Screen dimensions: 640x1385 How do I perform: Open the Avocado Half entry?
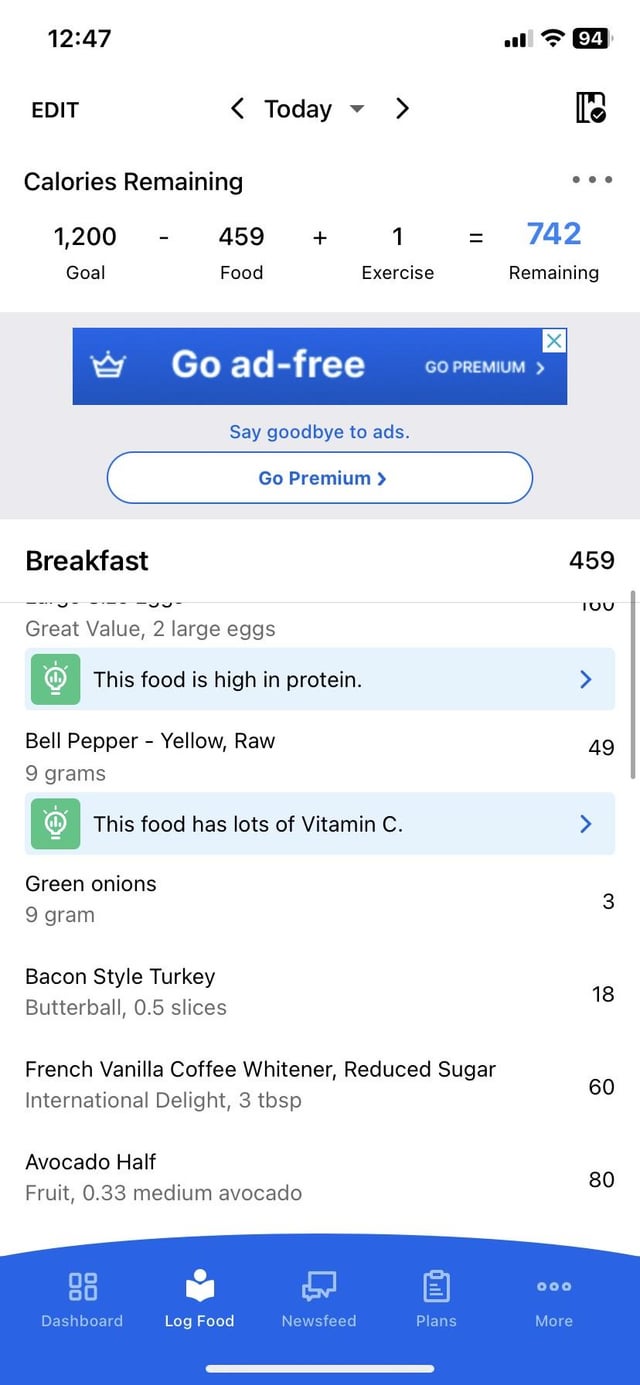pos(320,1177)
